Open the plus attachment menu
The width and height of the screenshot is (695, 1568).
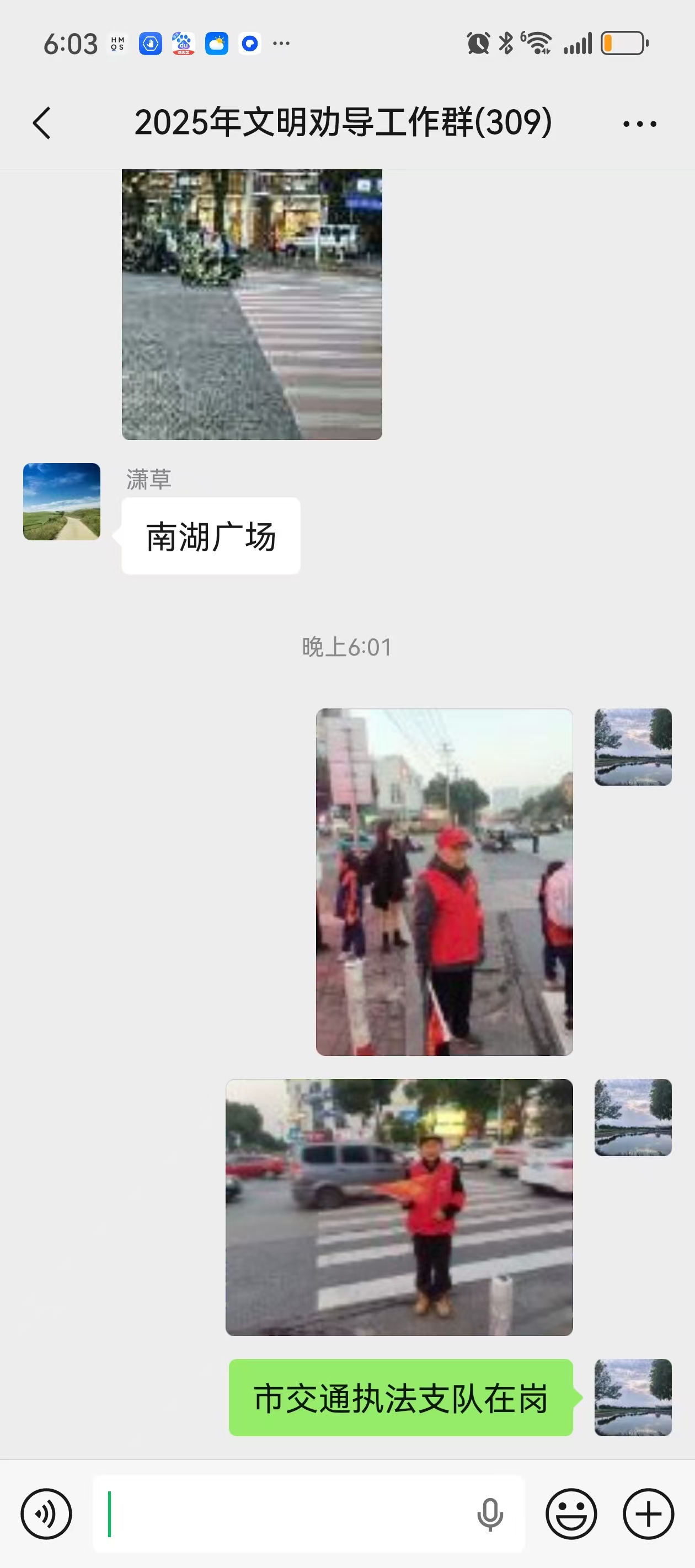648,1513
